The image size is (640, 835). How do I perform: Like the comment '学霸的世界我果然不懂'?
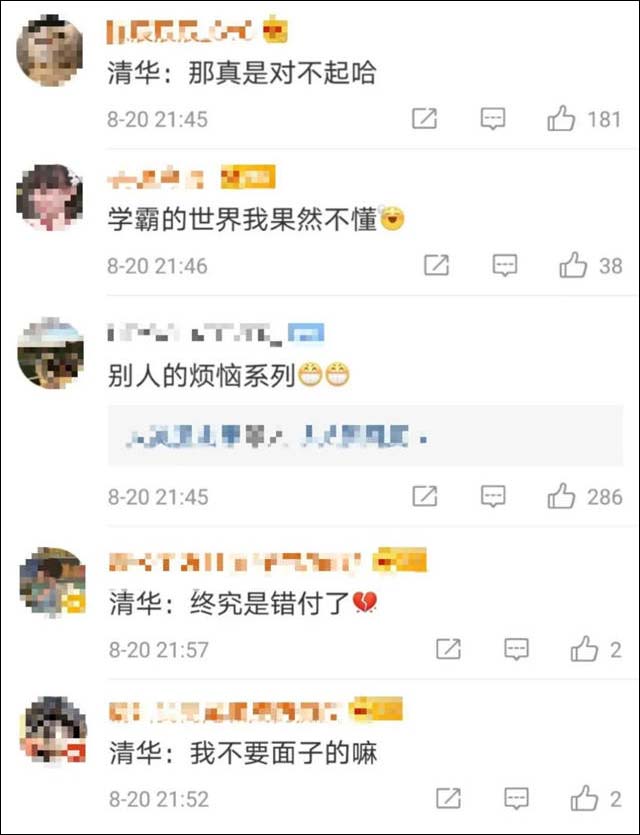click(573, 266)
